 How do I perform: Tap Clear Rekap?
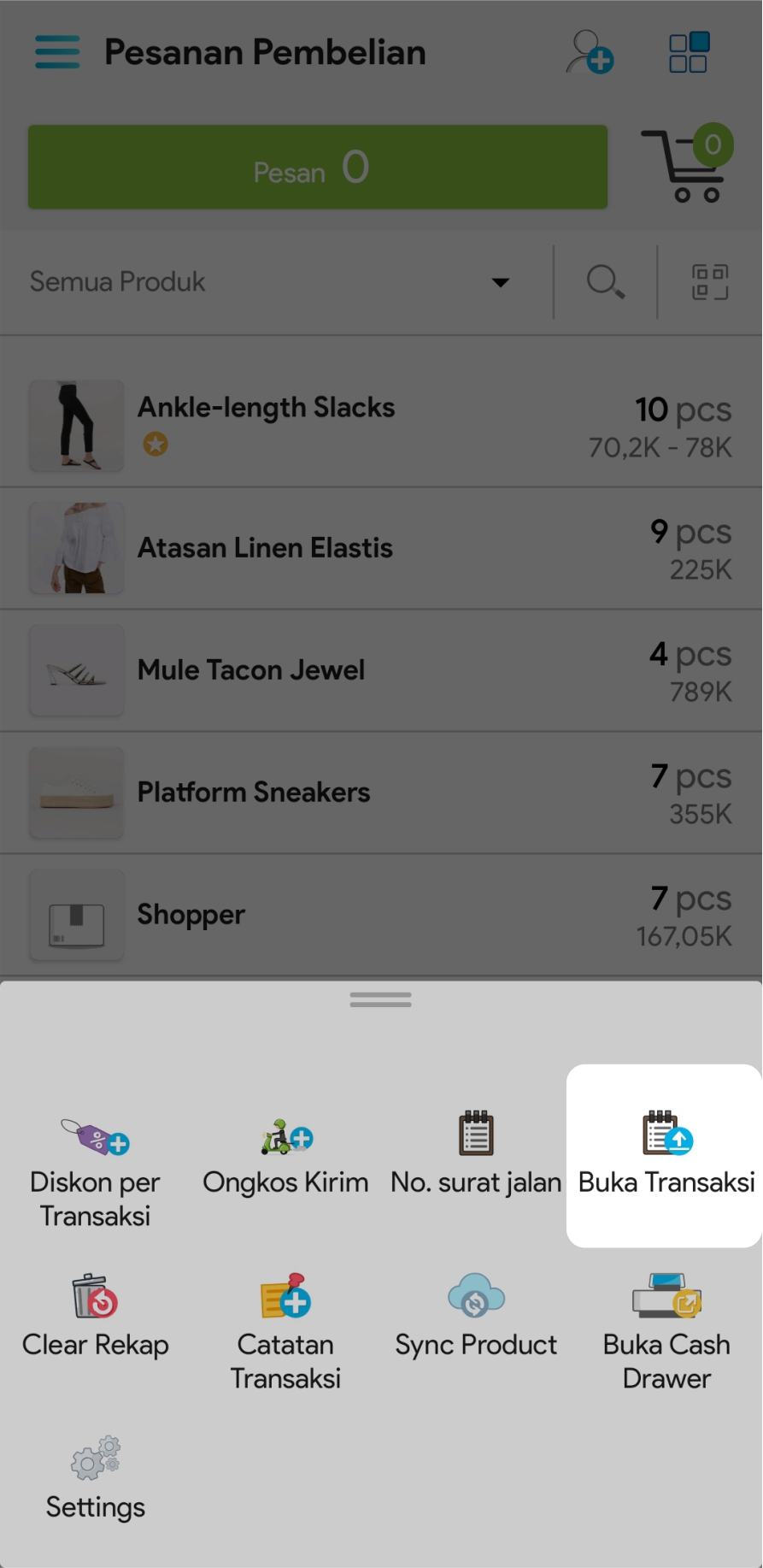(95, 1317)
